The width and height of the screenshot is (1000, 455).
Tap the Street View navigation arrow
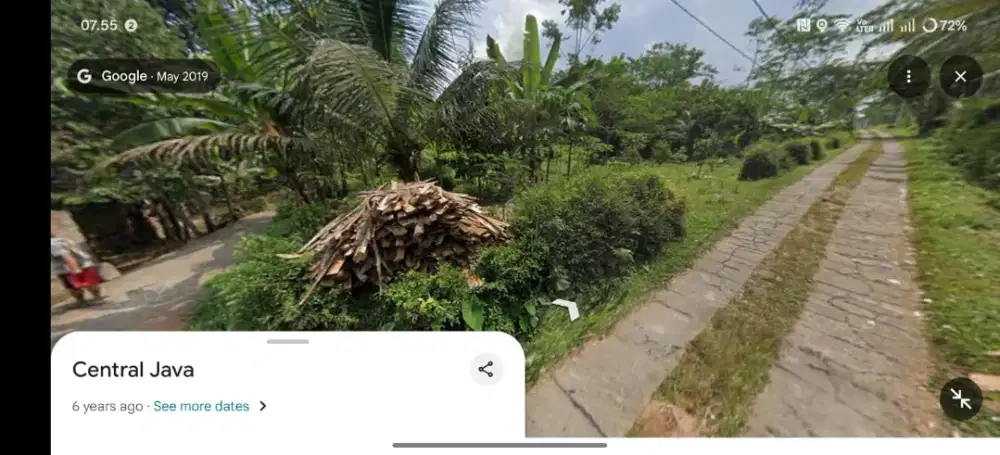click(568, 309)
